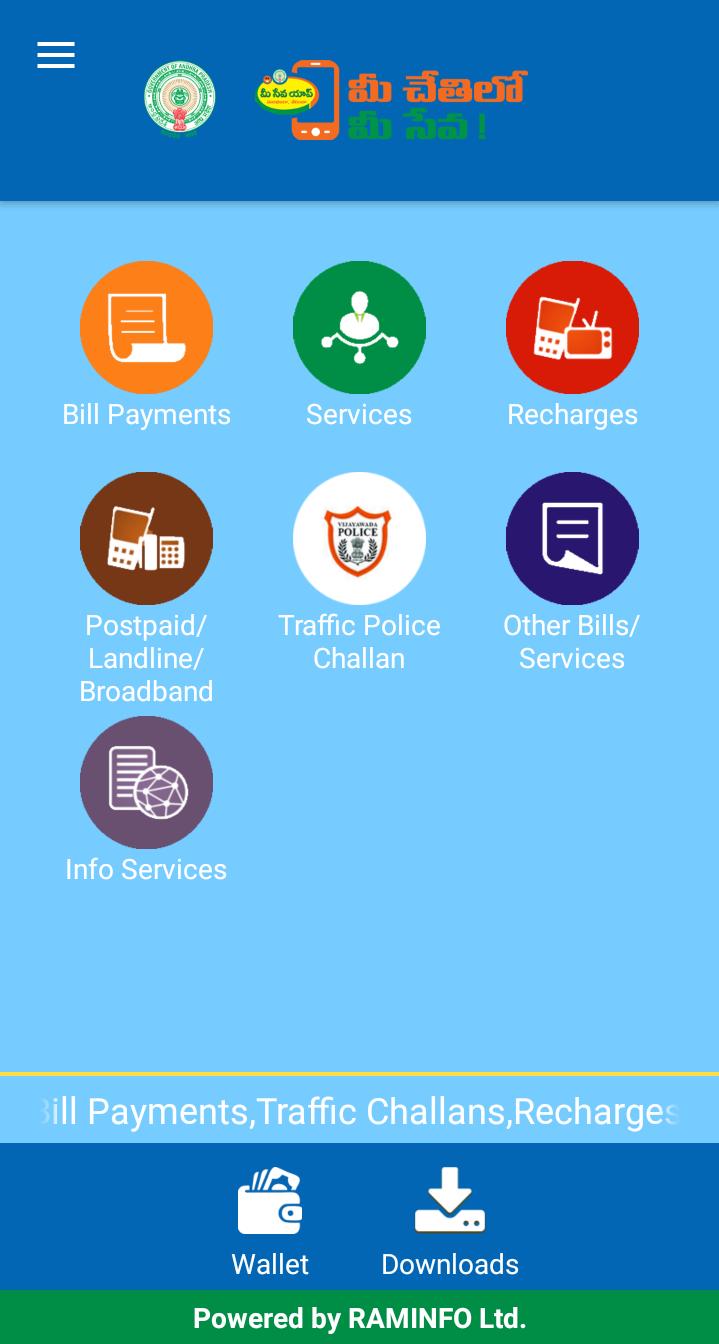This screenshot has height=1344, width=719.
Task: Go to Downloads
Action: pos(450,1221)
